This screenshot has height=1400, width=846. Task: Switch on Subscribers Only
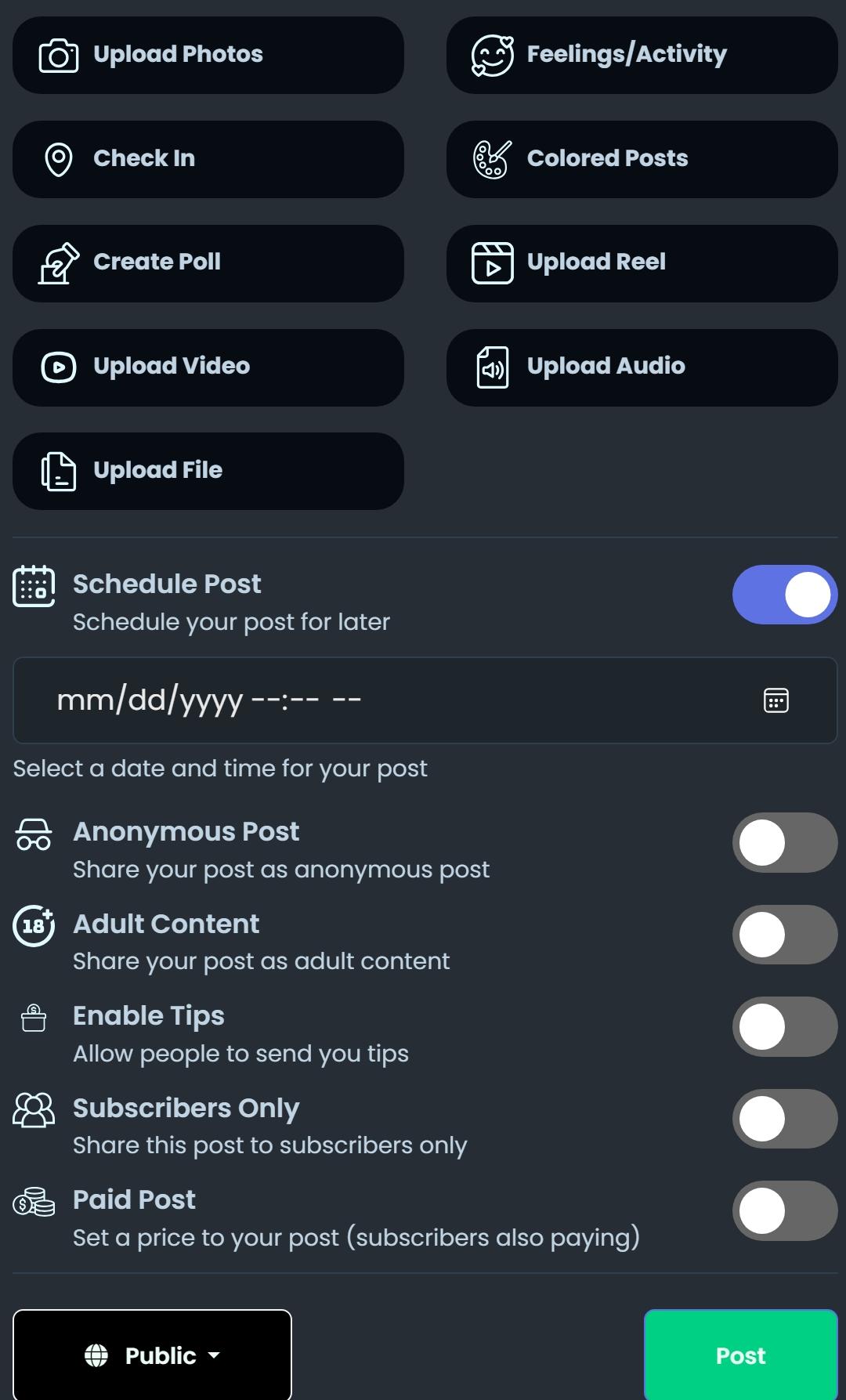pyautogui.click(x=785, y=1119)
